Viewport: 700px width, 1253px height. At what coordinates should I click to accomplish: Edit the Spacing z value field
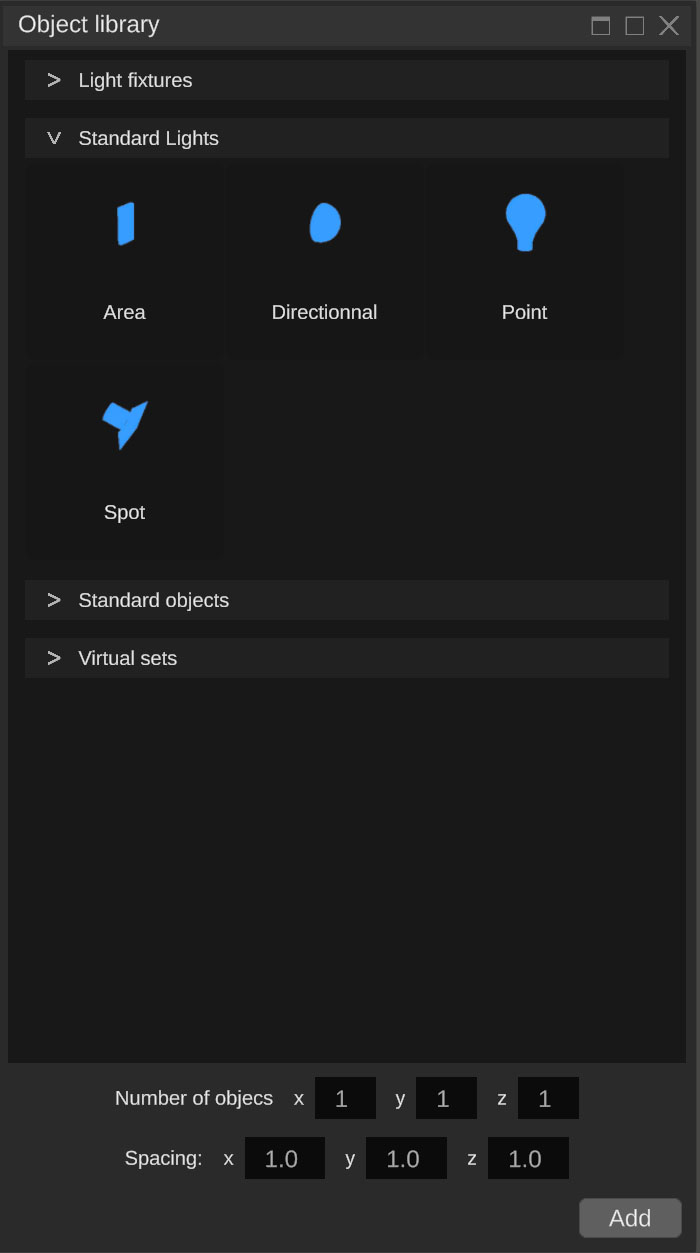tap(528, 1158)
